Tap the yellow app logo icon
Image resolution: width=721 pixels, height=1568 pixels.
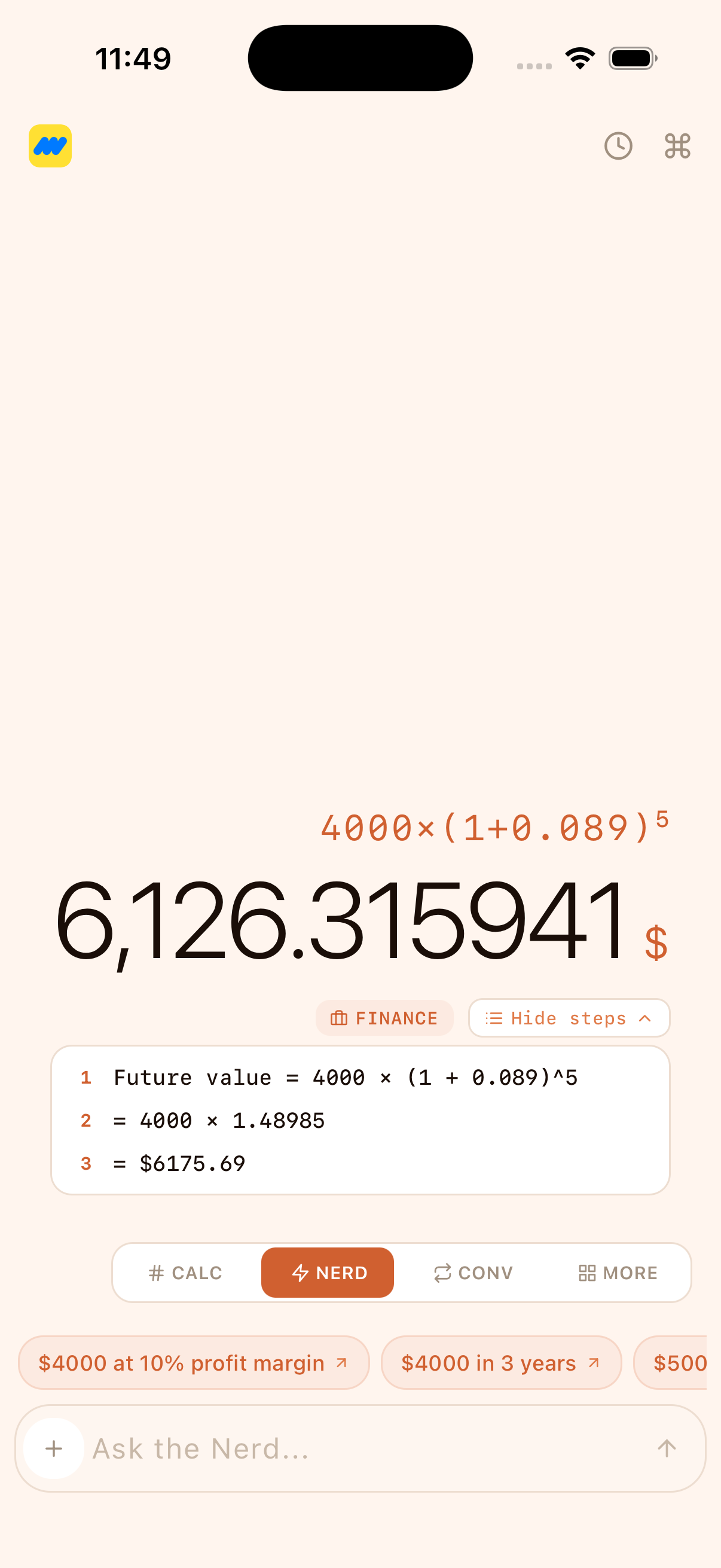coord(50,146)
